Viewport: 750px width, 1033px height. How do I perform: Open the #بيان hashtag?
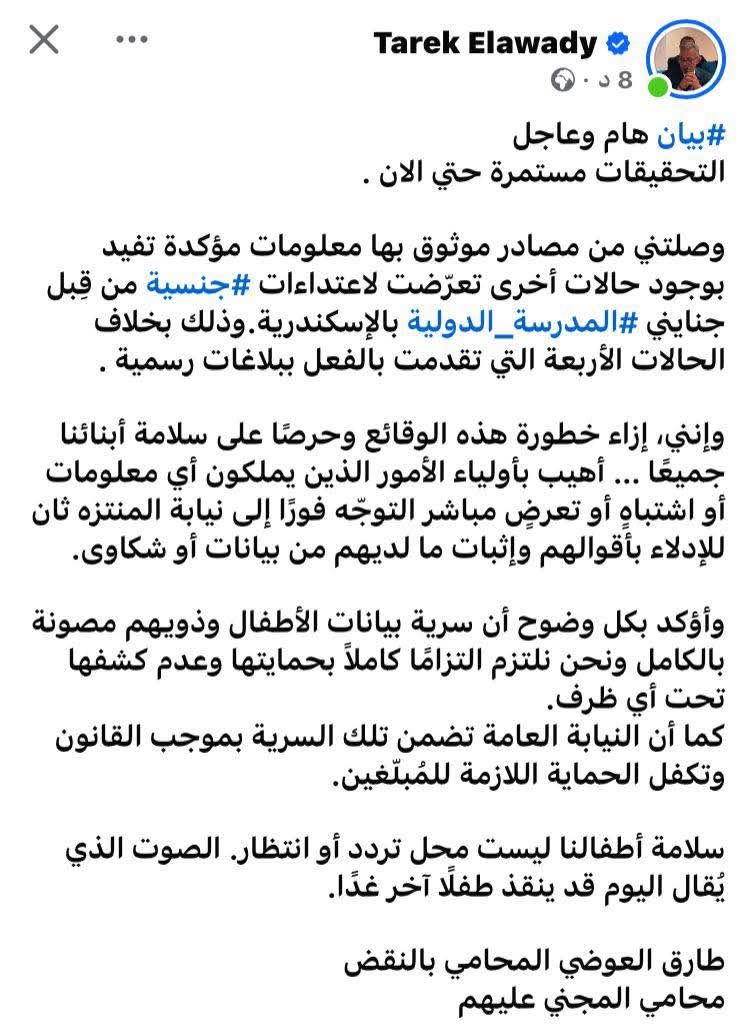693,136
